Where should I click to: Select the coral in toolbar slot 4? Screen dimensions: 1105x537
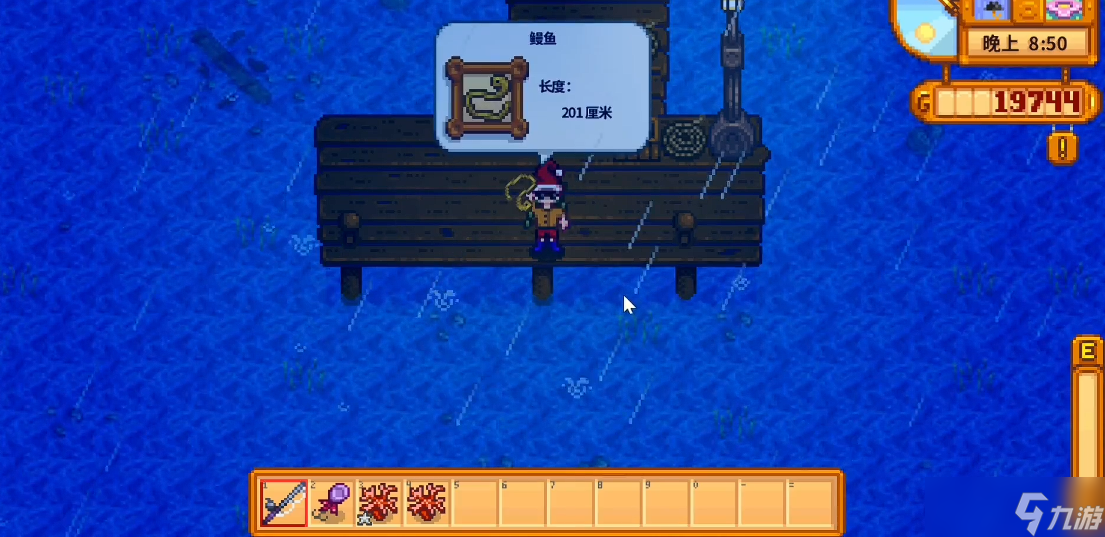427,502
